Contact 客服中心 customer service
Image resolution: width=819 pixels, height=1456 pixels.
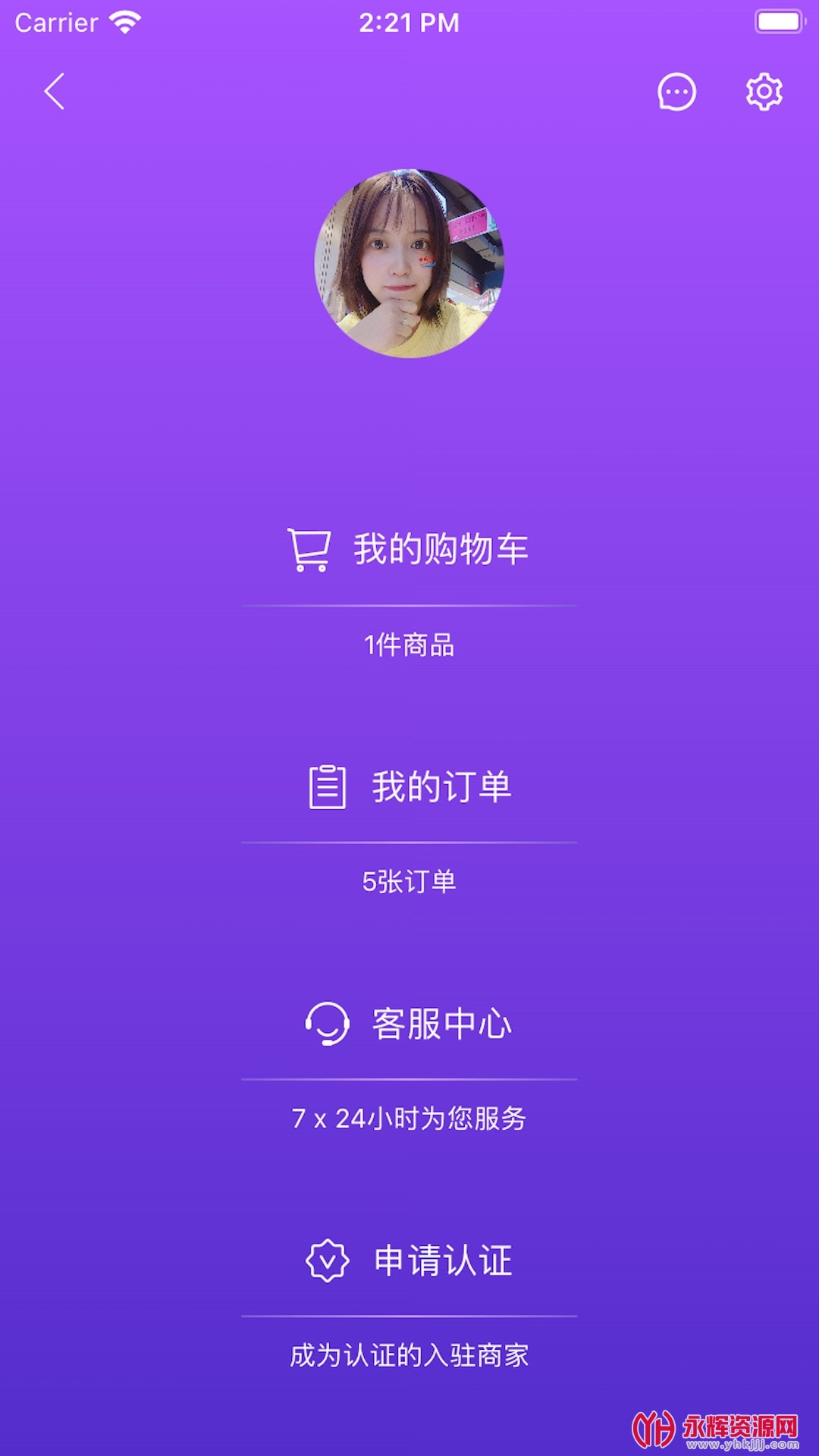point(409,1024)
